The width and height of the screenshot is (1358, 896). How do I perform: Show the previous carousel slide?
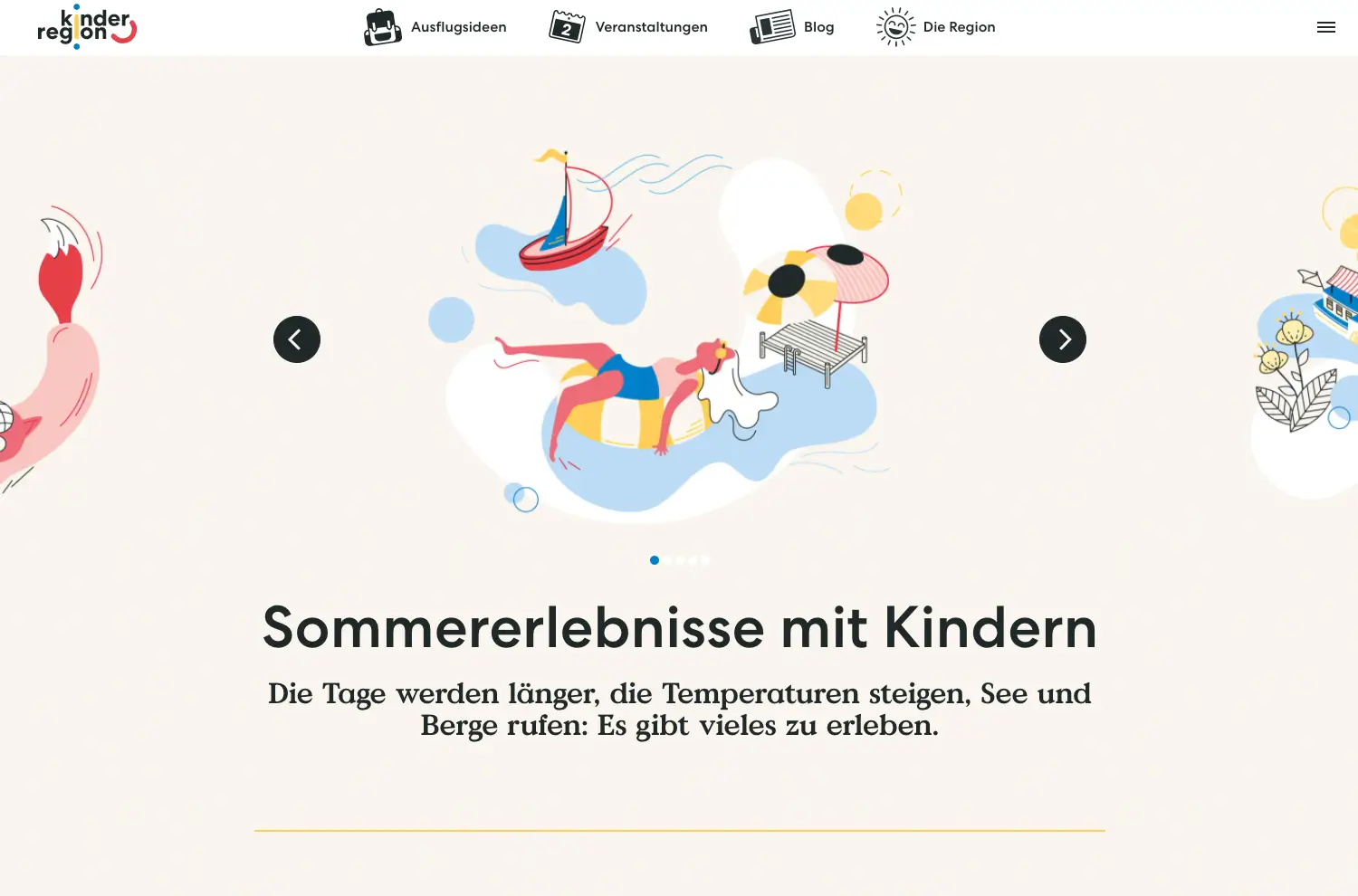coord(297,339)
